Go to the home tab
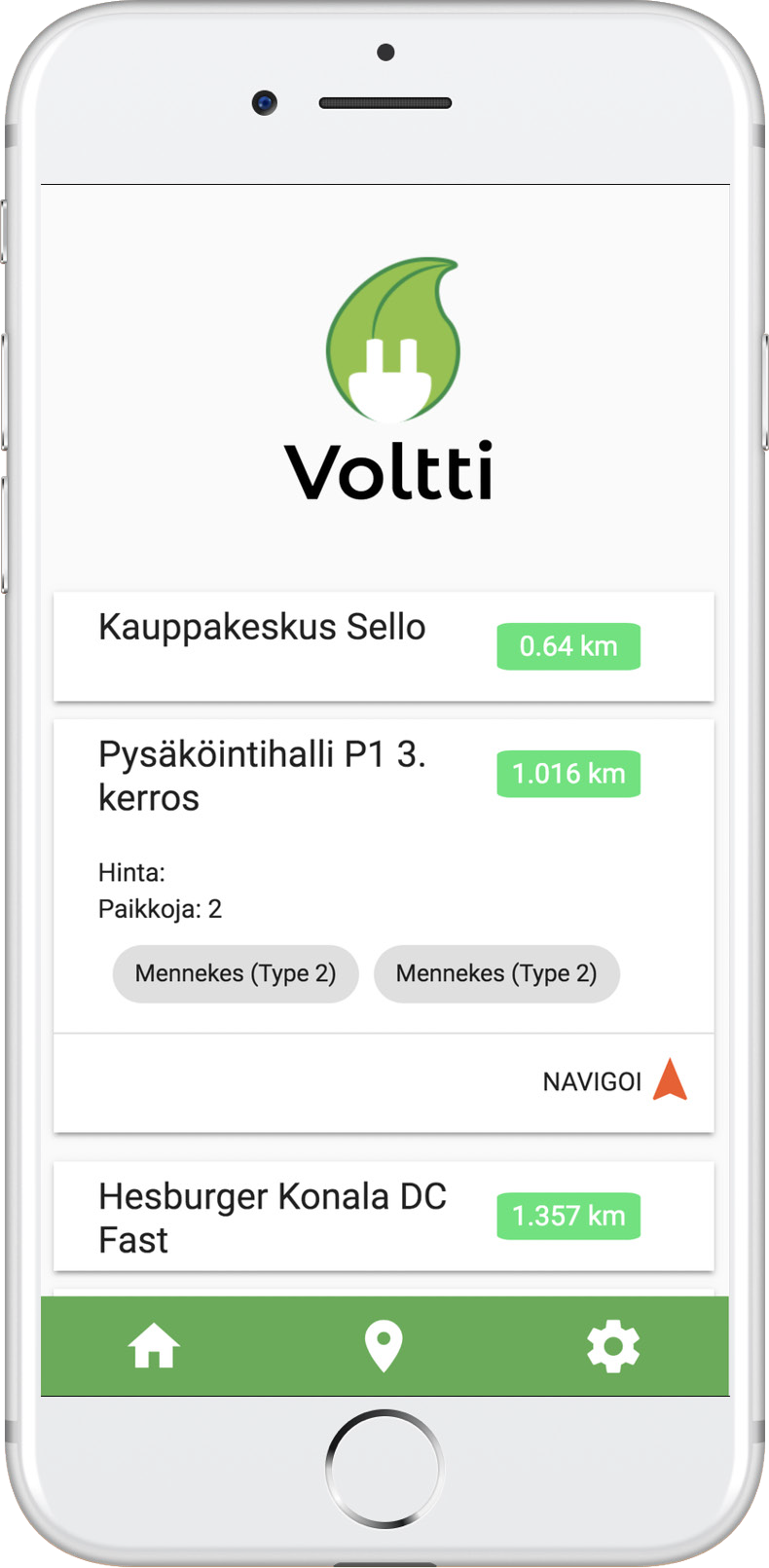The image size is (769, 1568). [155, 1347]
